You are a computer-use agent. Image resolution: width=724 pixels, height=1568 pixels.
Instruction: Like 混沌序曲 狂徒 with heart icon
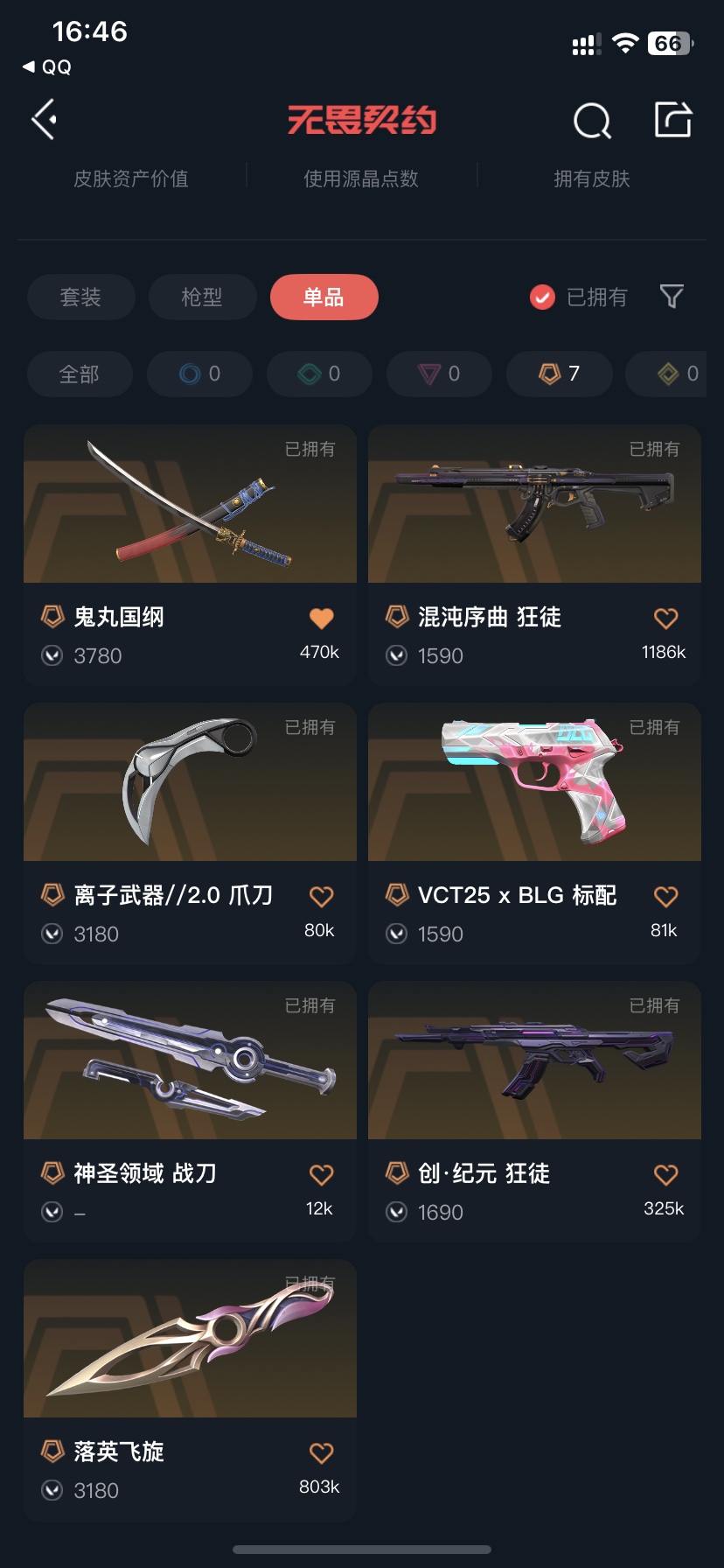pyautogui.click(x=666, y=619)
